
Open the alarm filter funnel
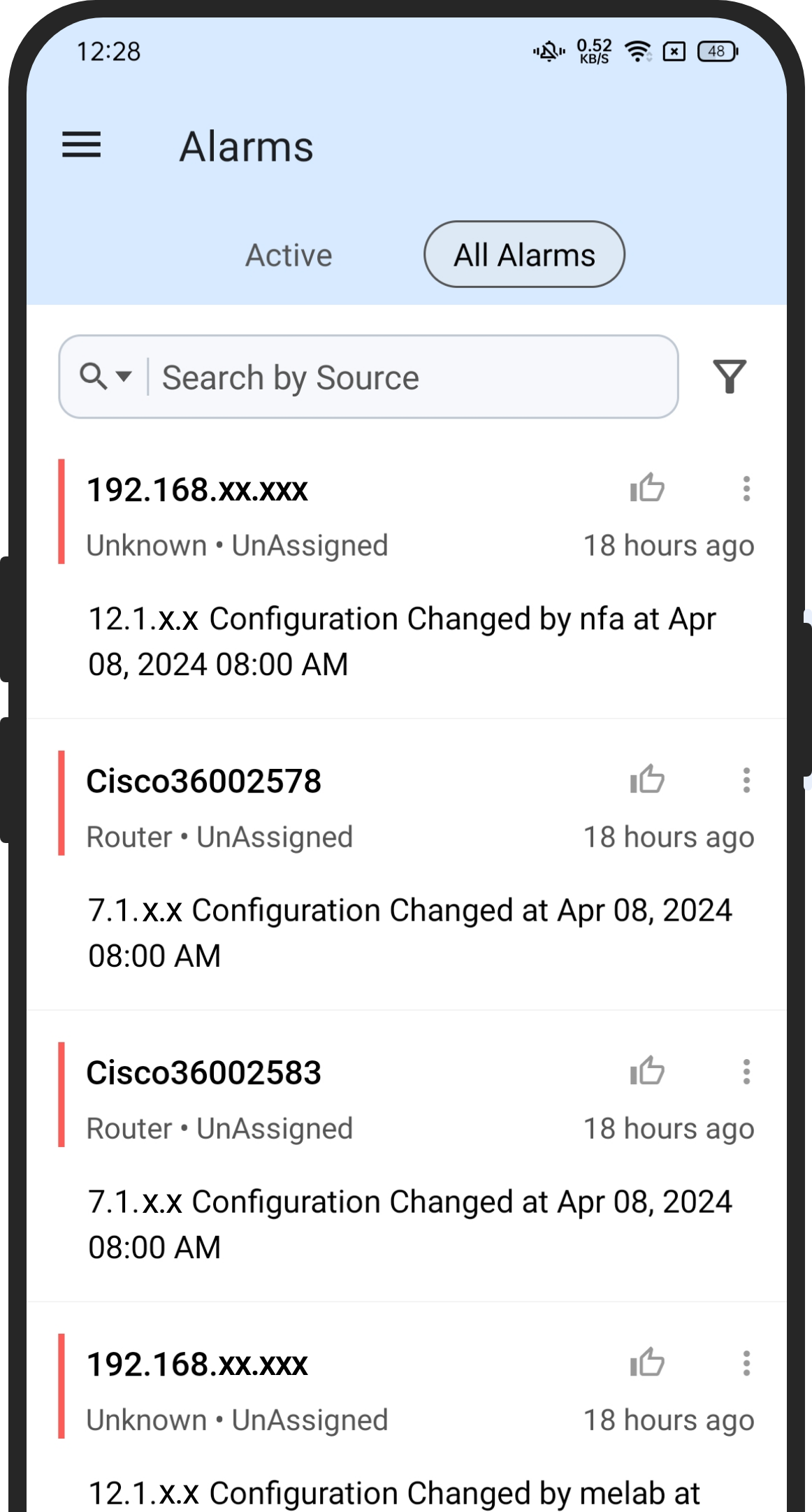[730, 377]
